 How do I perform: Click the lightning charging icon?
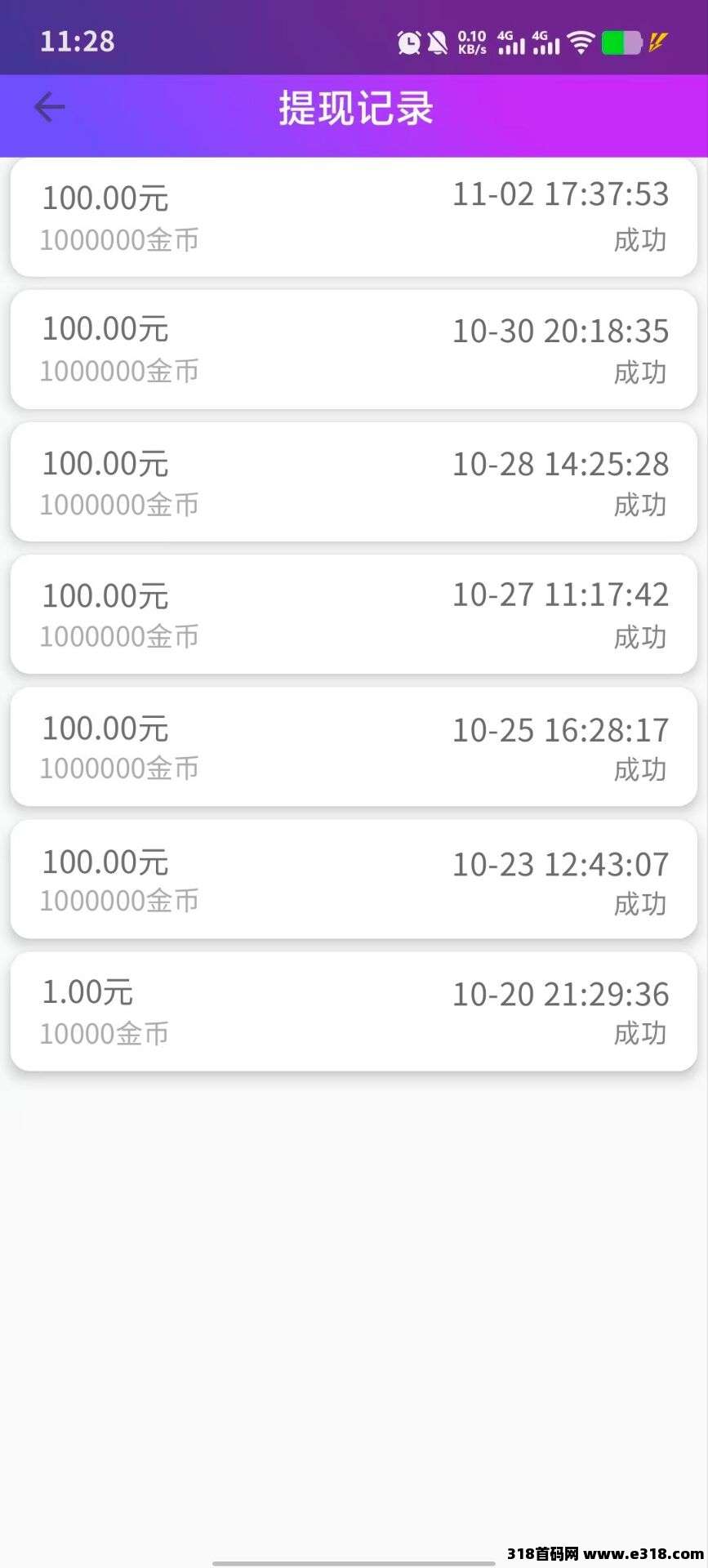657,41
